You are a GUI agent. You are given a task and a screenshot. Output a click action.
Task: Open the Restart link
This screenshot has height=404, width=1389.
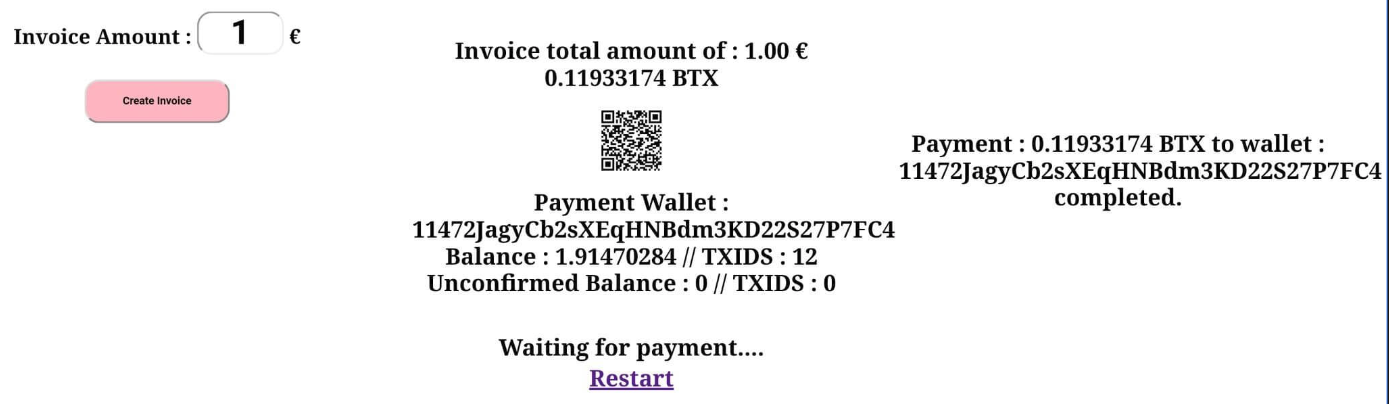tap(631, 379)
